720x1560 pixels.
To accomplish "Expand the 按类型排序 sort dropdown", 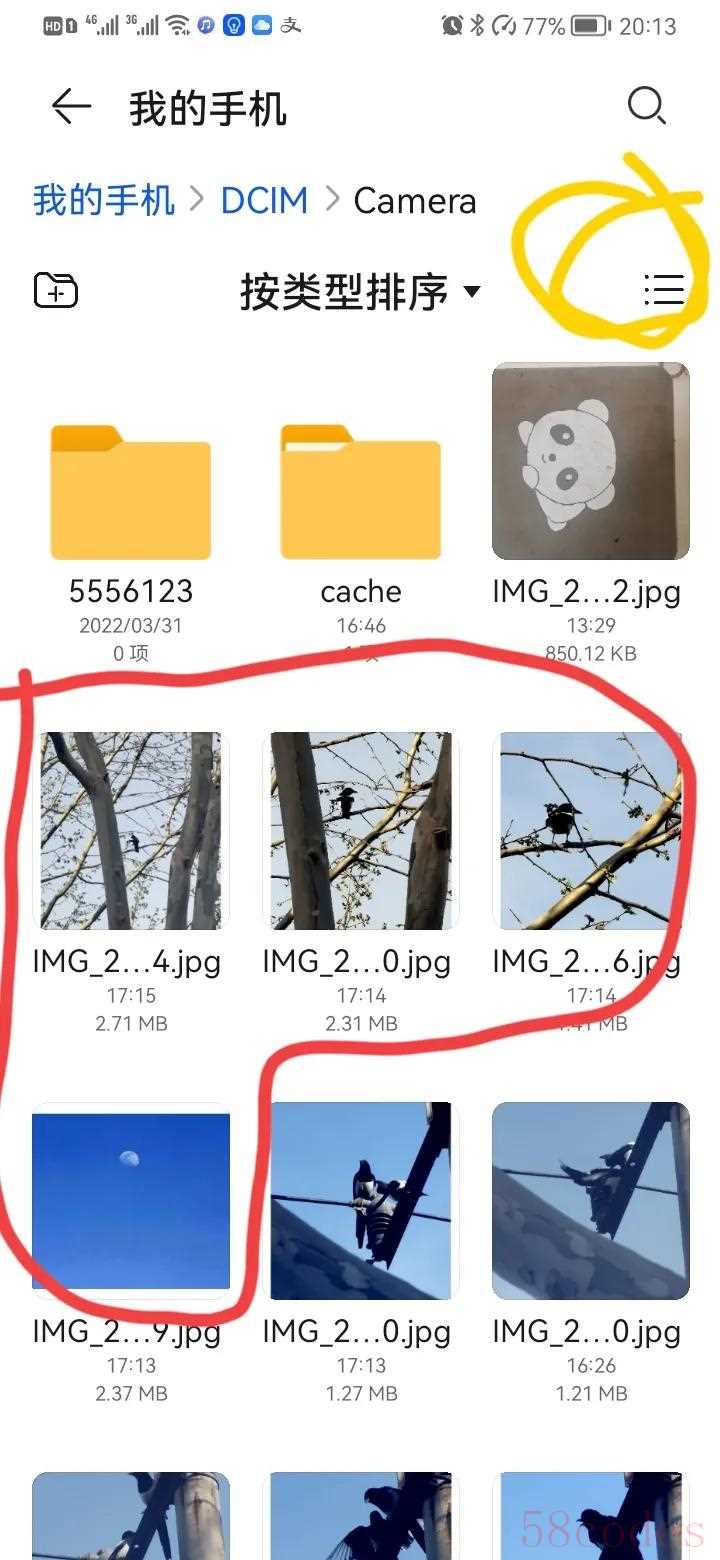I will (360, 292).
